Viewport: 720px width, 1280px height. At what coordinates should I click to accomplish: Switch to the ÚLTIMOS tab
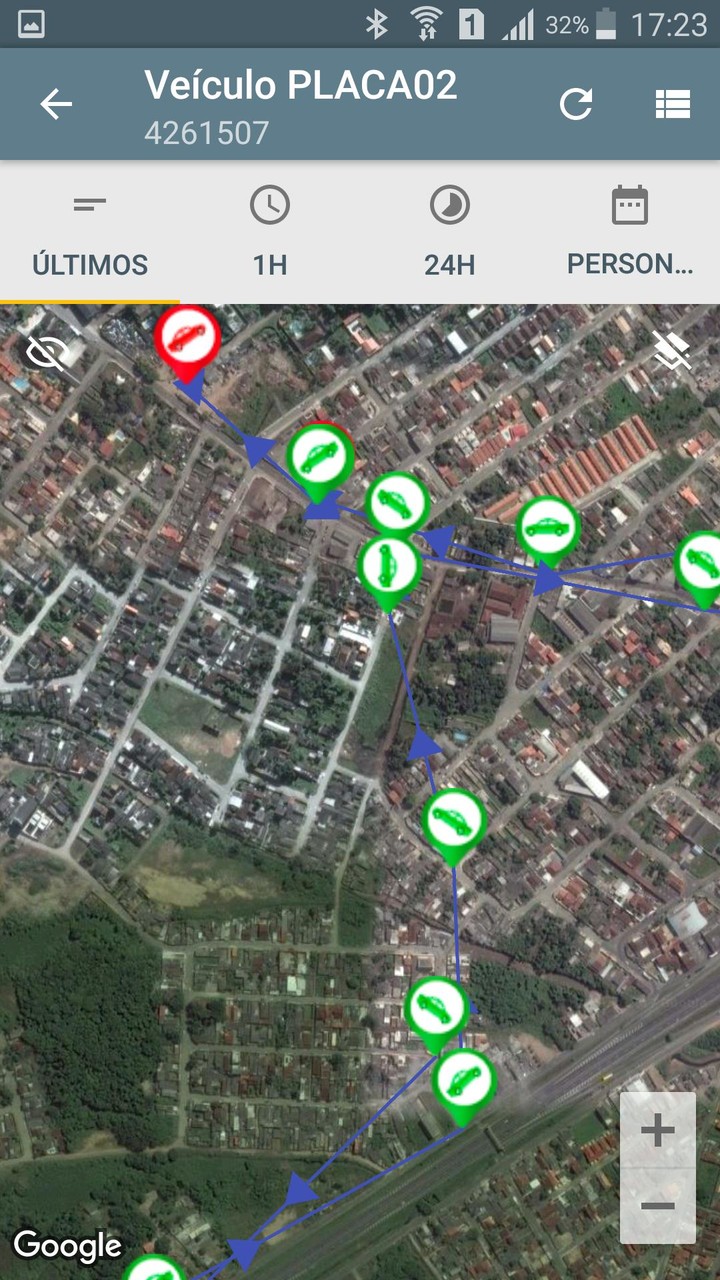click(x=90, y=234)
